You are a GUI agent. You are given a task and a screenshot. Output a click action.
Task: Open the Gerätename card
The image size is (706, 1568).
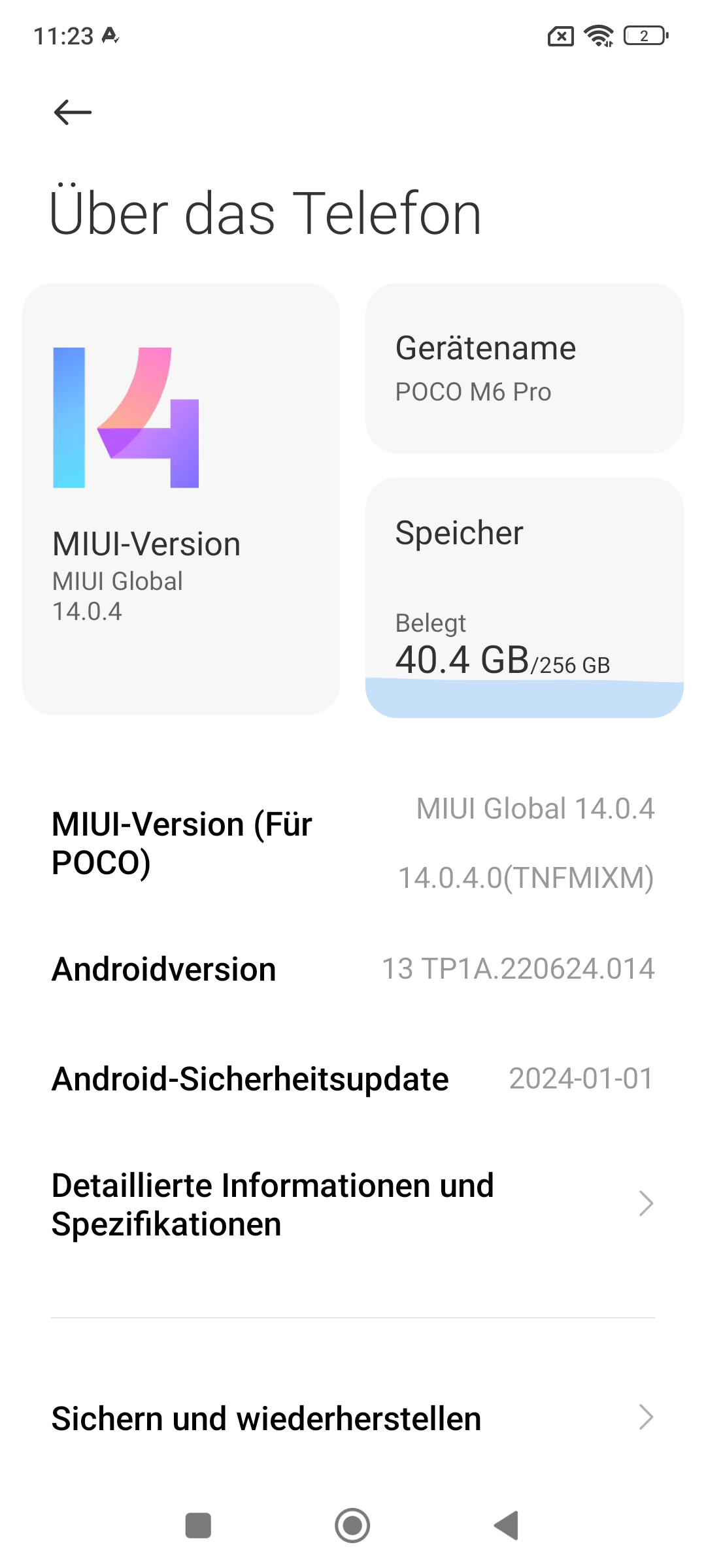(x=524, y=368)
